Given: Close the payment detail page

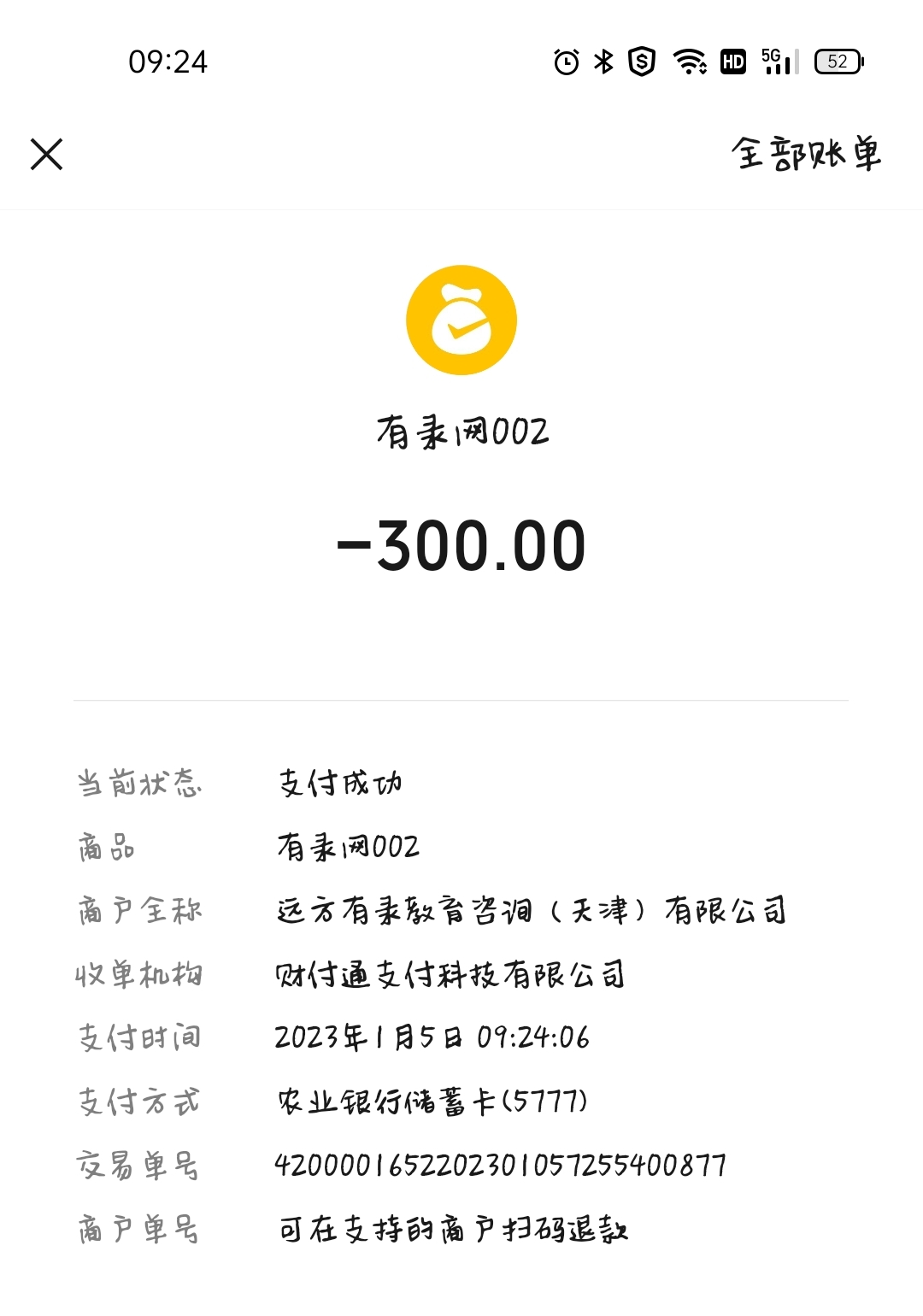Looking at the screenshot, I should (x=47, y=155).
